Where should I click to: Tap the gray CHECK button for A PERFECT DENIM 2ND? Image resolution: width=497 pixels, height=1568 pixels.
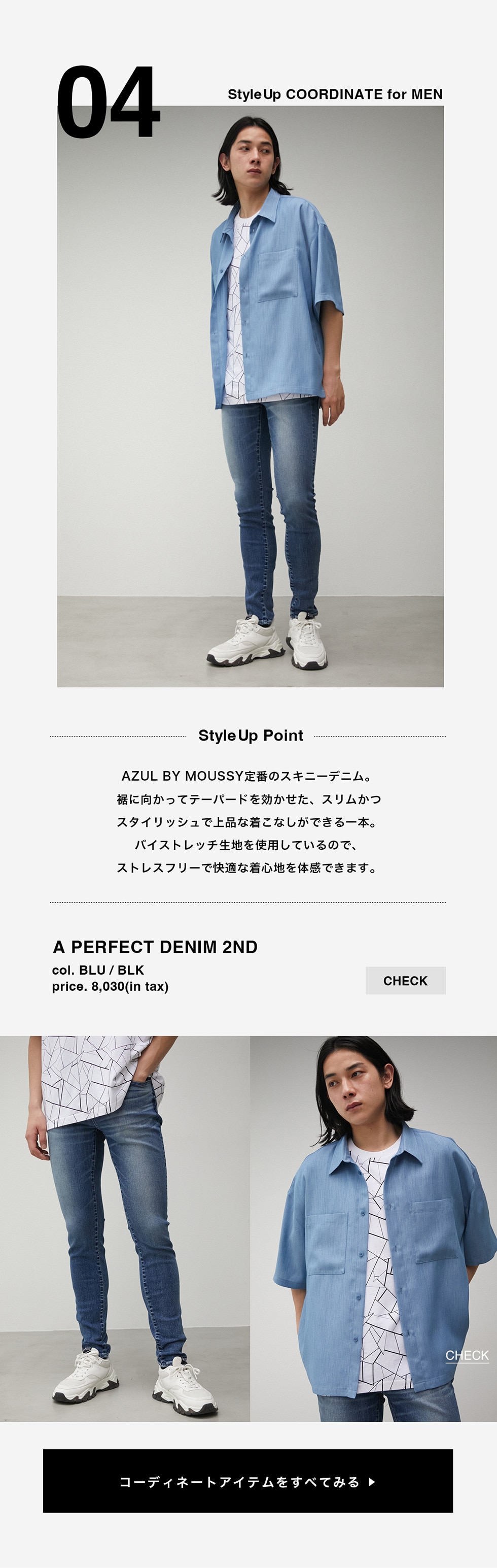click(x=405, y=980)
